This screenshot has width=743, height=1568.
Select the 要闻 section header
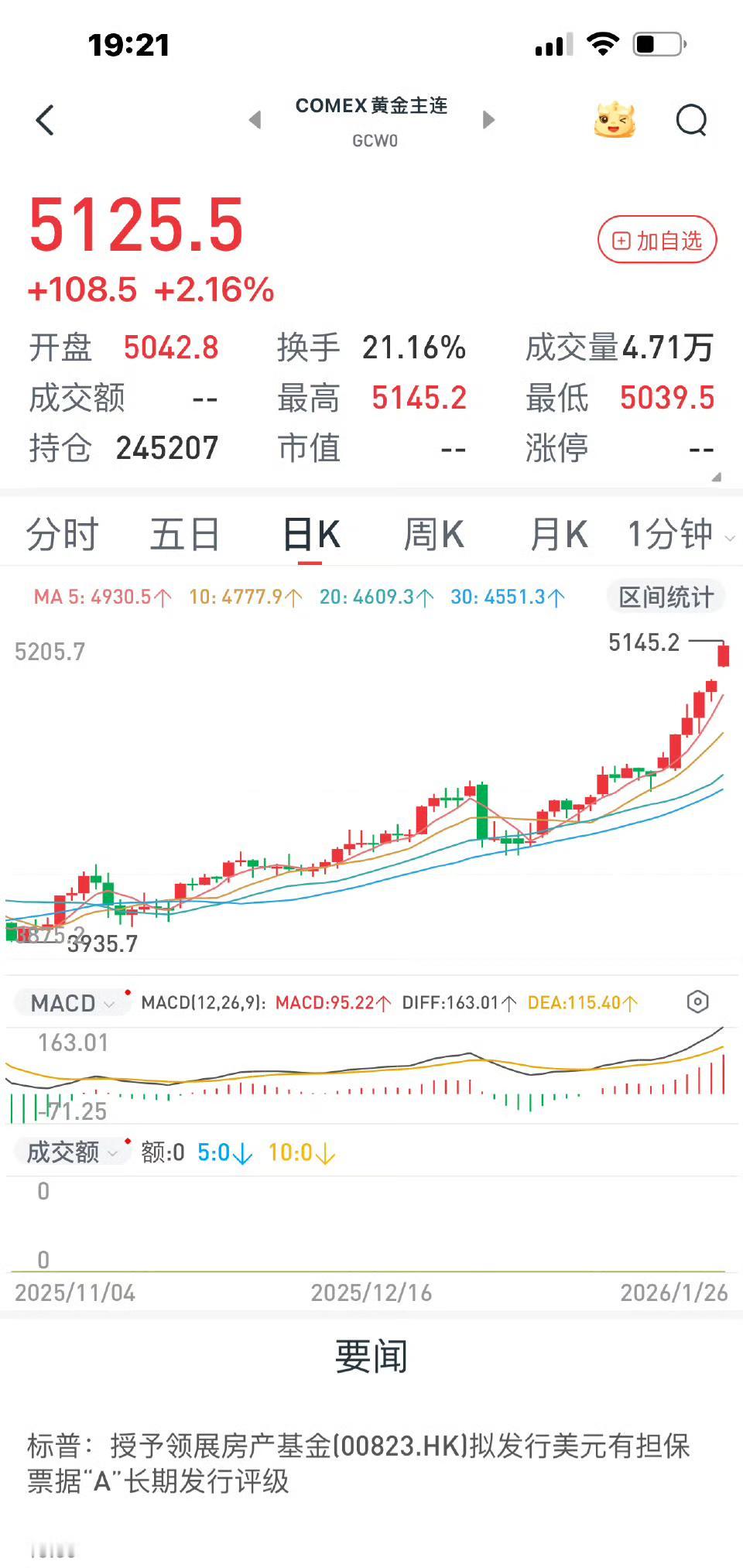coord(371,1355)
